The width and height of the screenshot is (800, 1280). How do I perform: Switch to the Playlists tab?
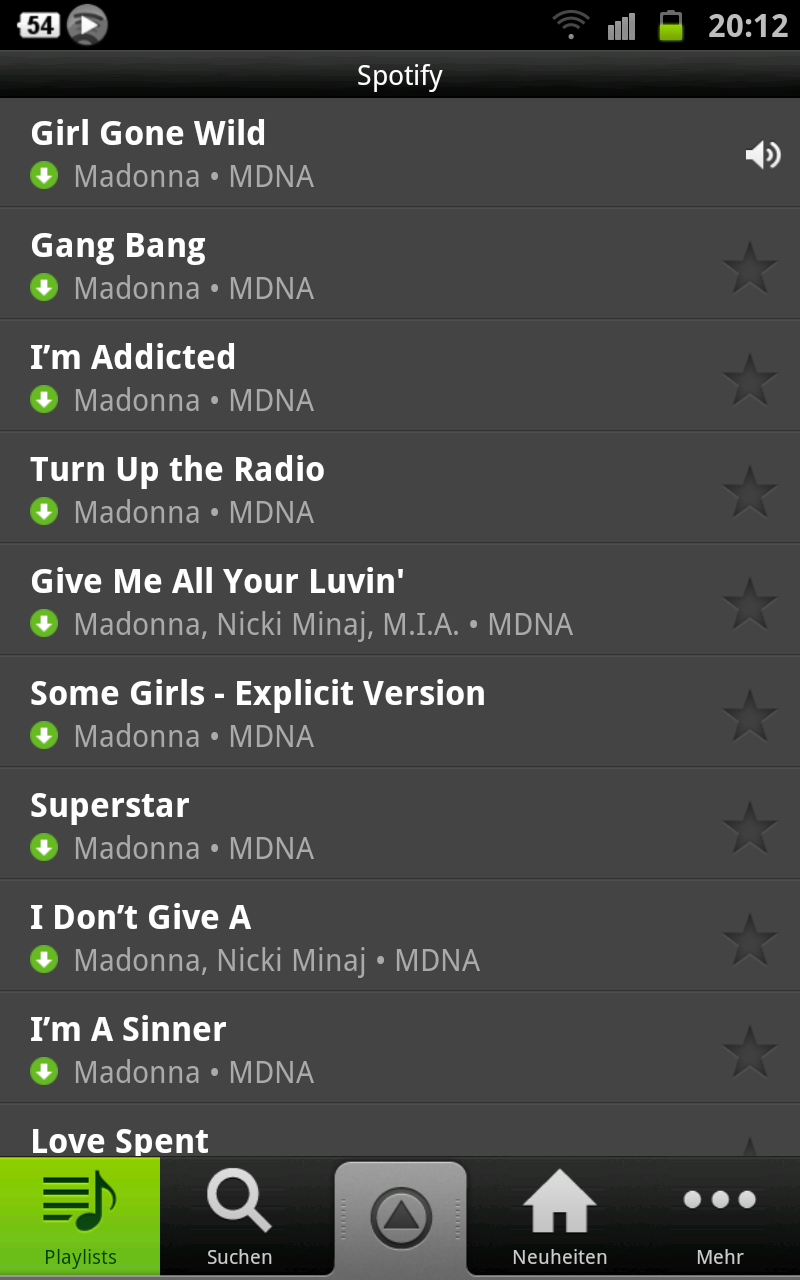80,1218
